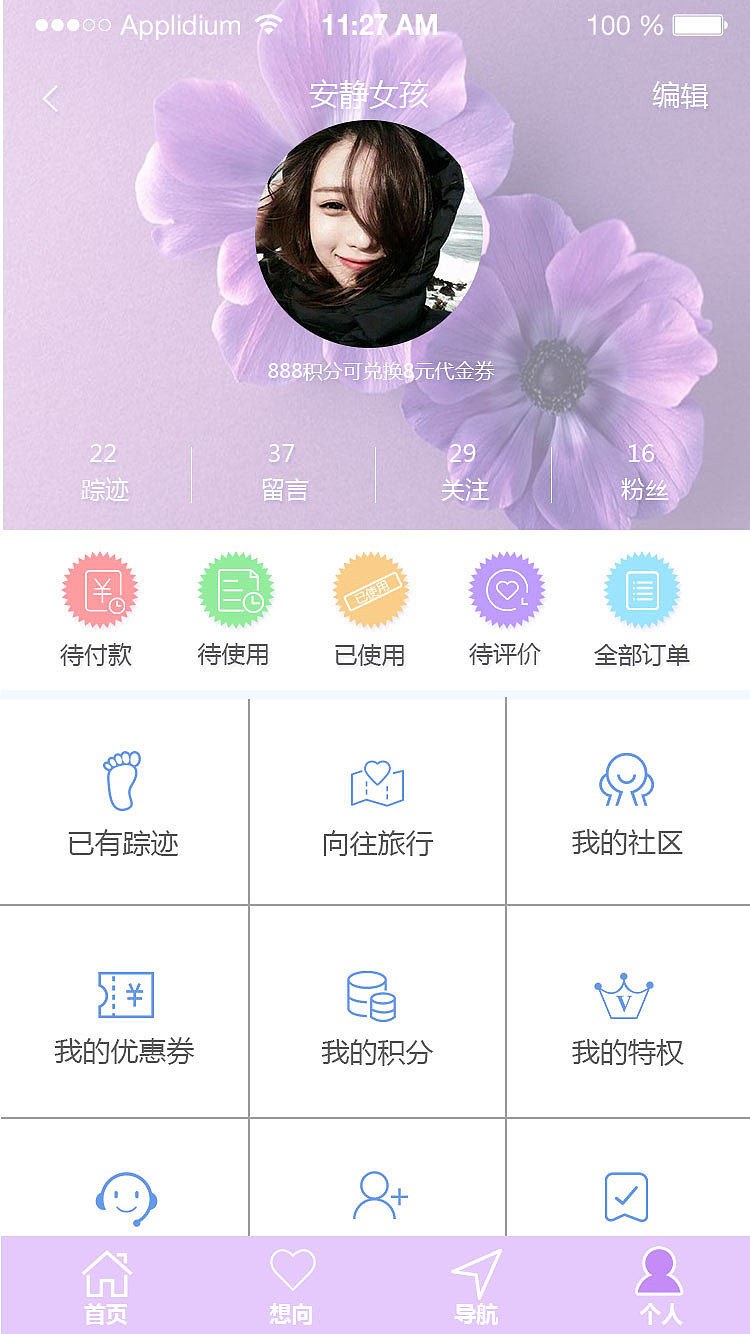The width and height of the screenshot is (750, 1334).
Task: Open the 导航 navigation tab
Action: coord(477,1285)
